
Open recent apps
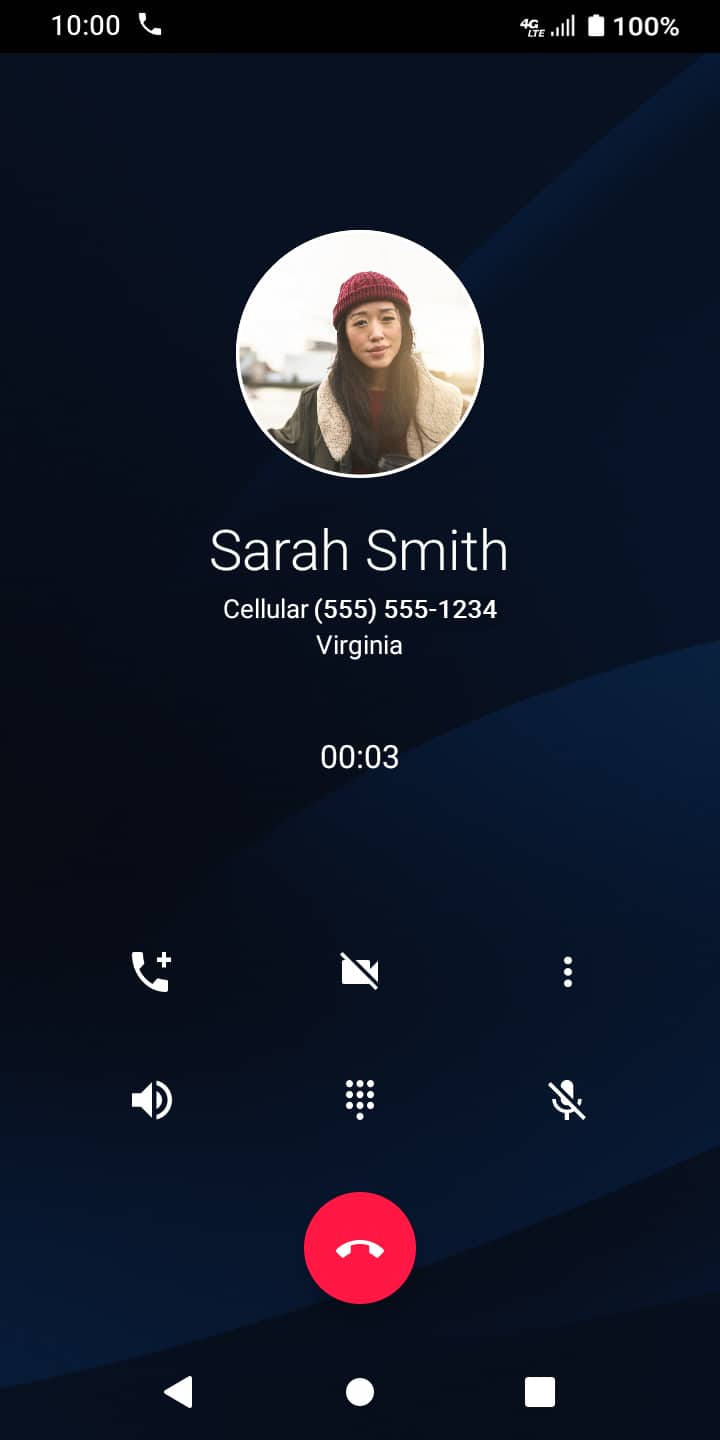[x=540, y=1392]
